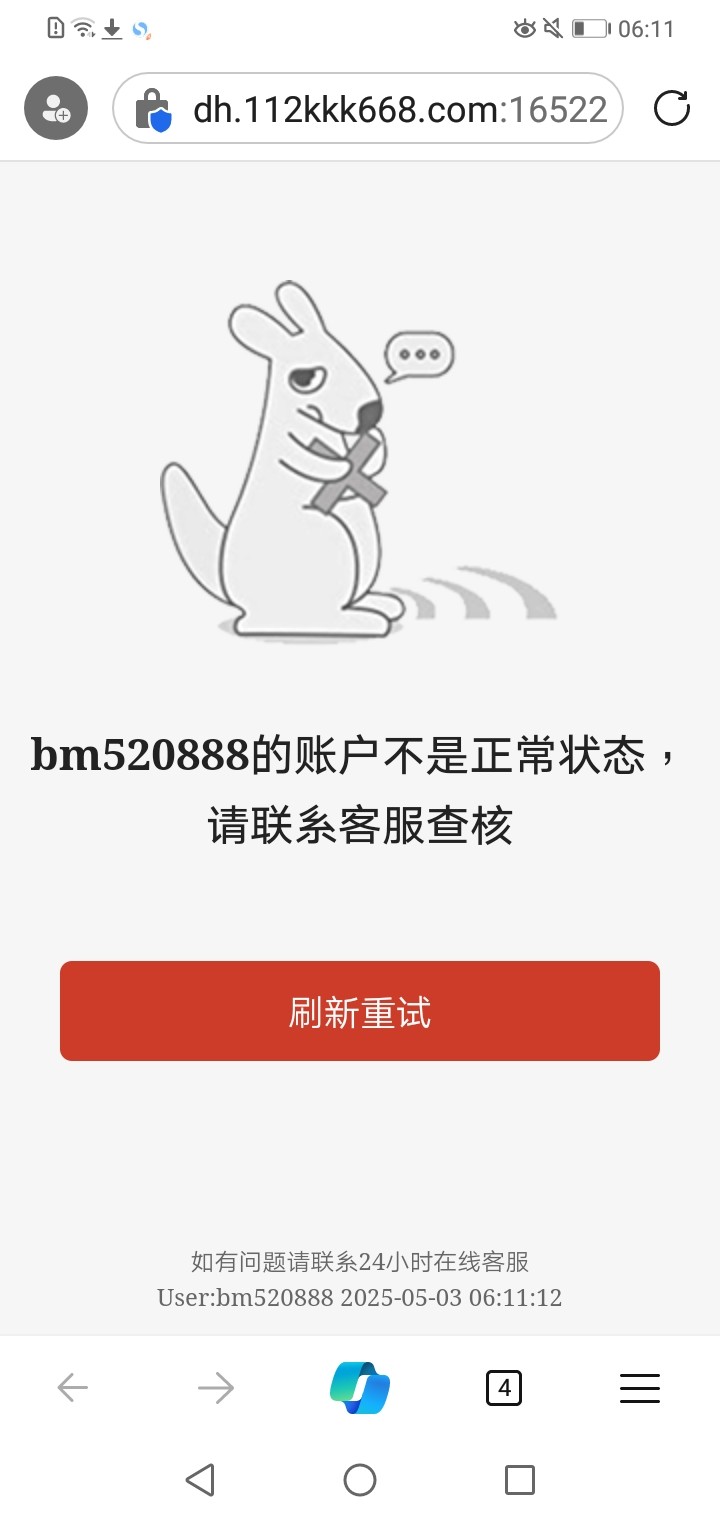The width and height of the screenshot is (720, 1520).
Task: Go back to previous page
Action: (73, 1387)
